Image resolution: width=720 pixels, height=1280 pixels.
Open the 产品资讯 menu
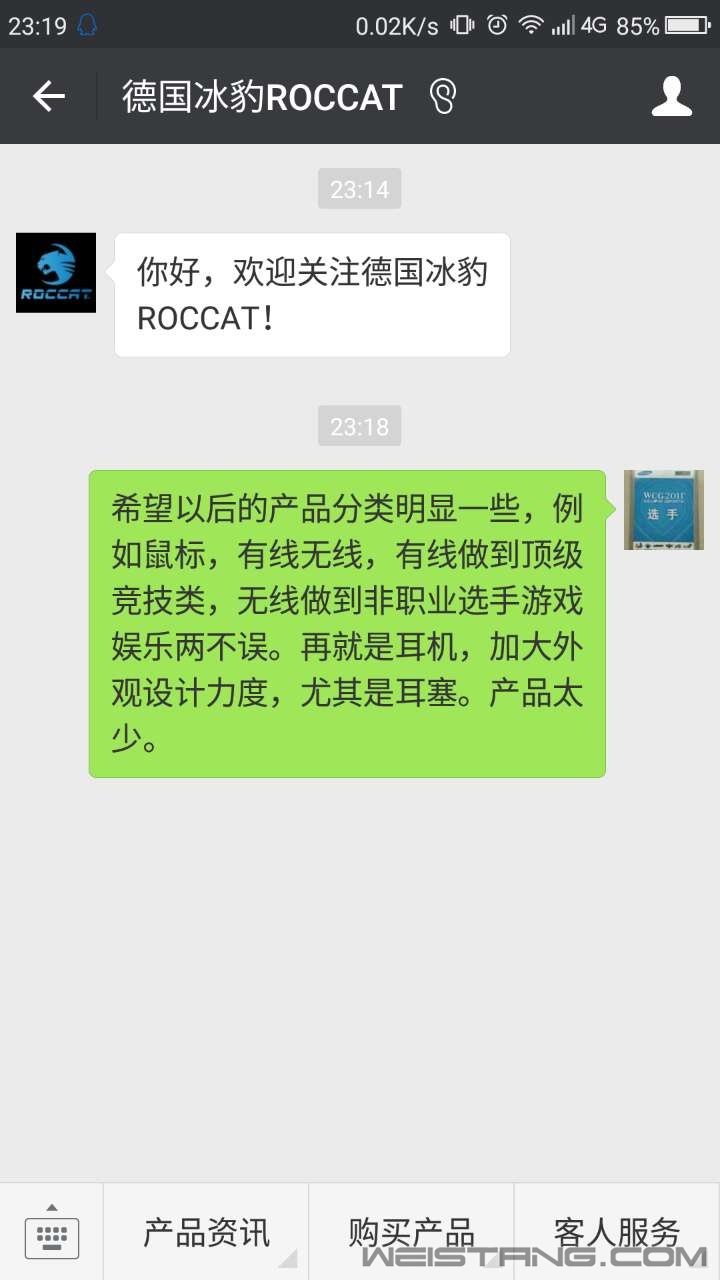(x=206, y=1232)
